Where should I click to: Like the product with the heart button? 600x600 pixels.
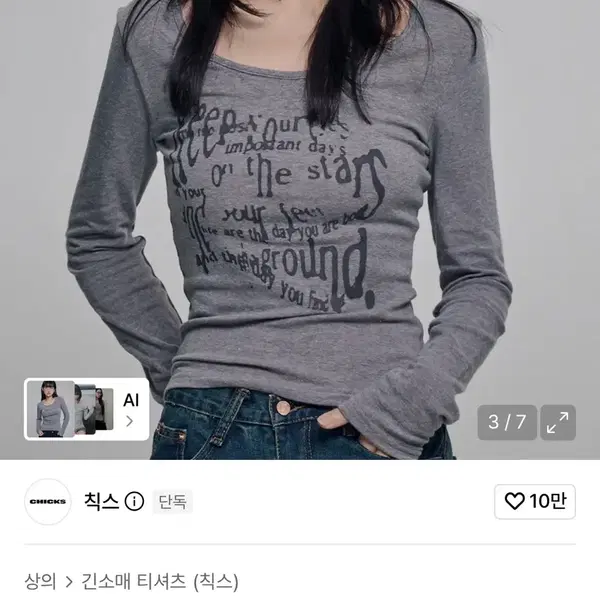point(535,501)
